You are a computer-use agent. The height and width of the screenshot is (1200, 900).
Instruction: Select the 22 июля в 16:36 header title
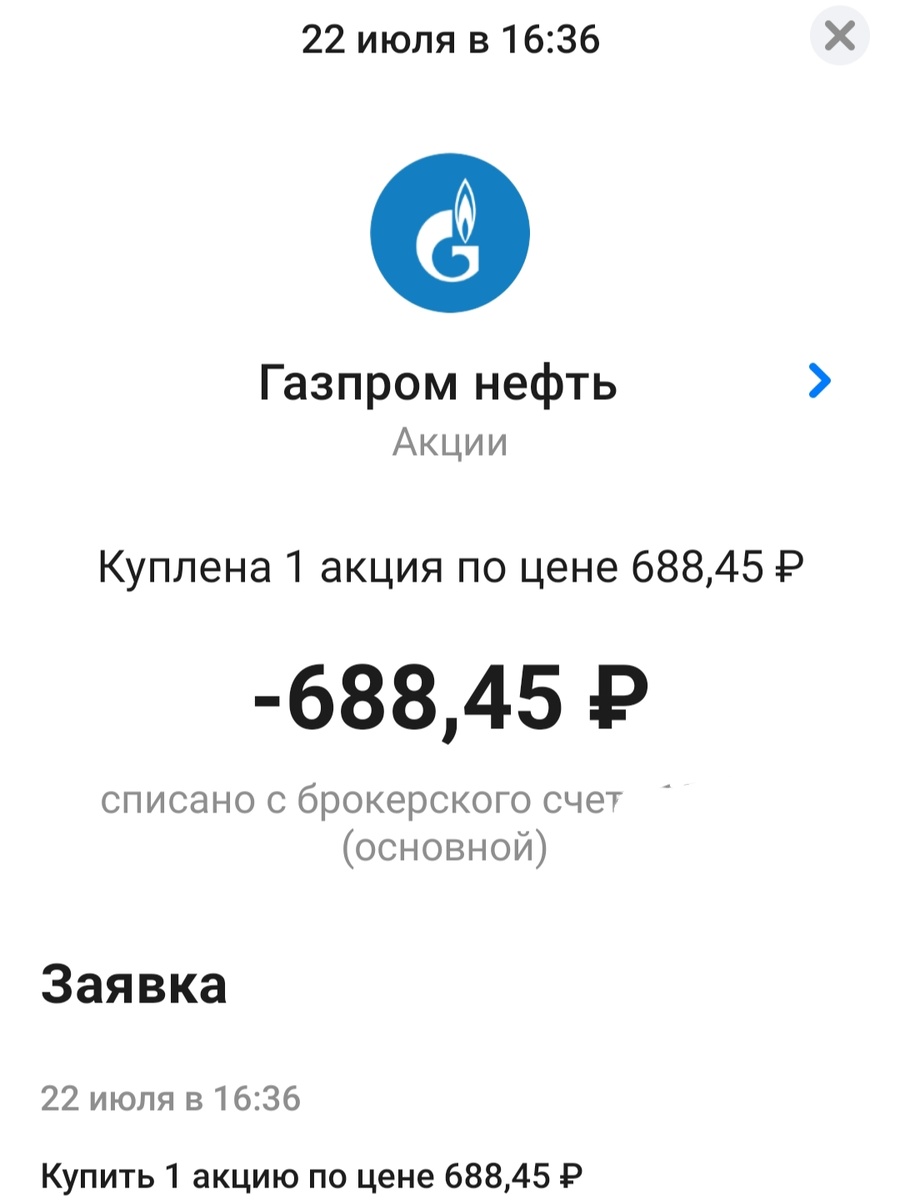point(449,38)
